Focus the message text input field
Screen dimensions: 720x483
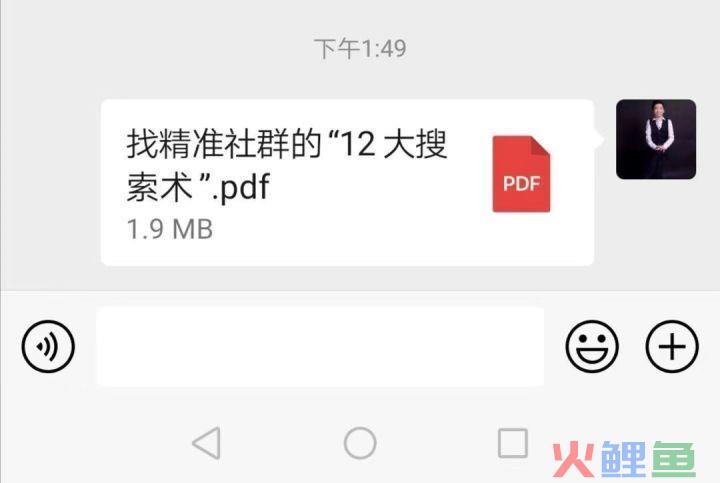click(320, 347)
